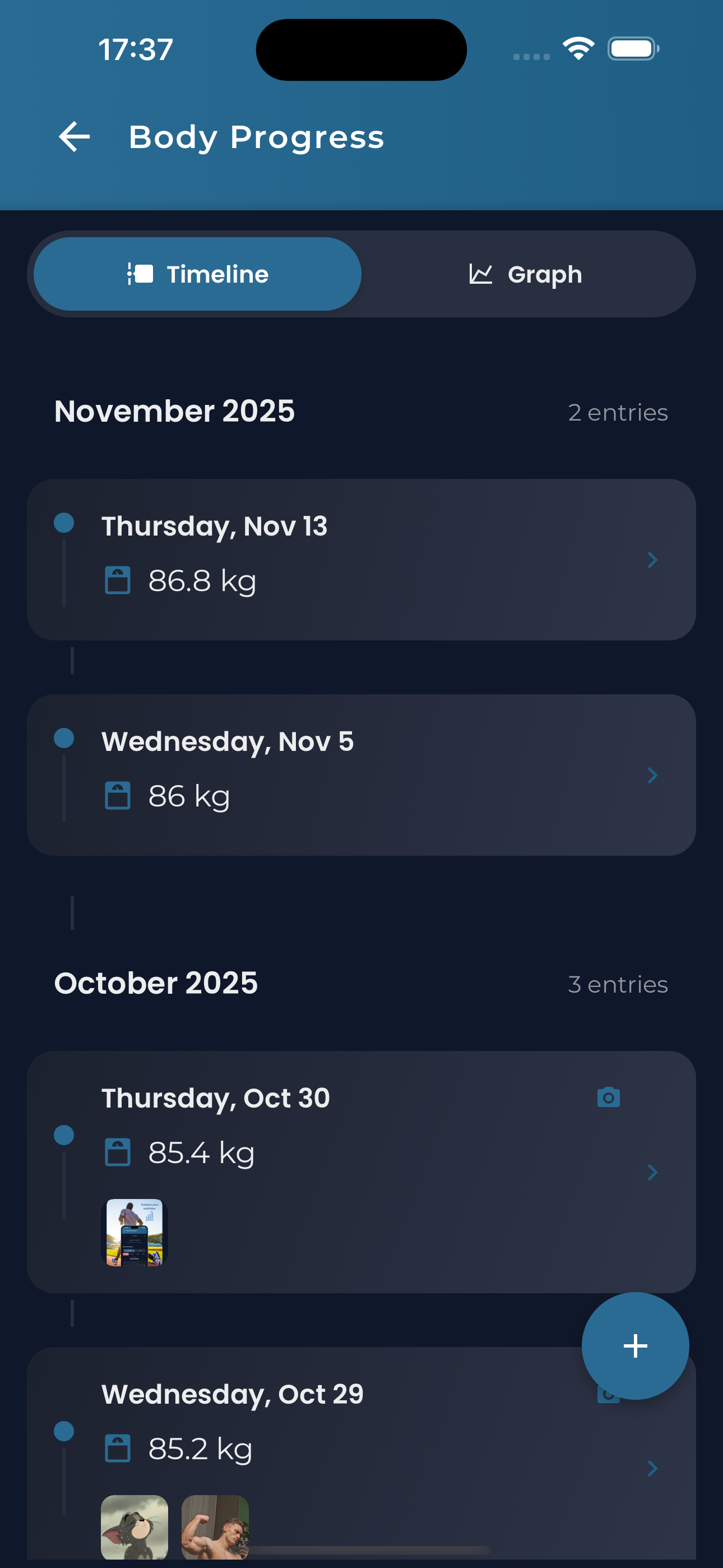The width and height of the screenshot is (723, 1568).
Task: Click the timeline list icon on Timeline tab
Action: [x=141, y=274]
